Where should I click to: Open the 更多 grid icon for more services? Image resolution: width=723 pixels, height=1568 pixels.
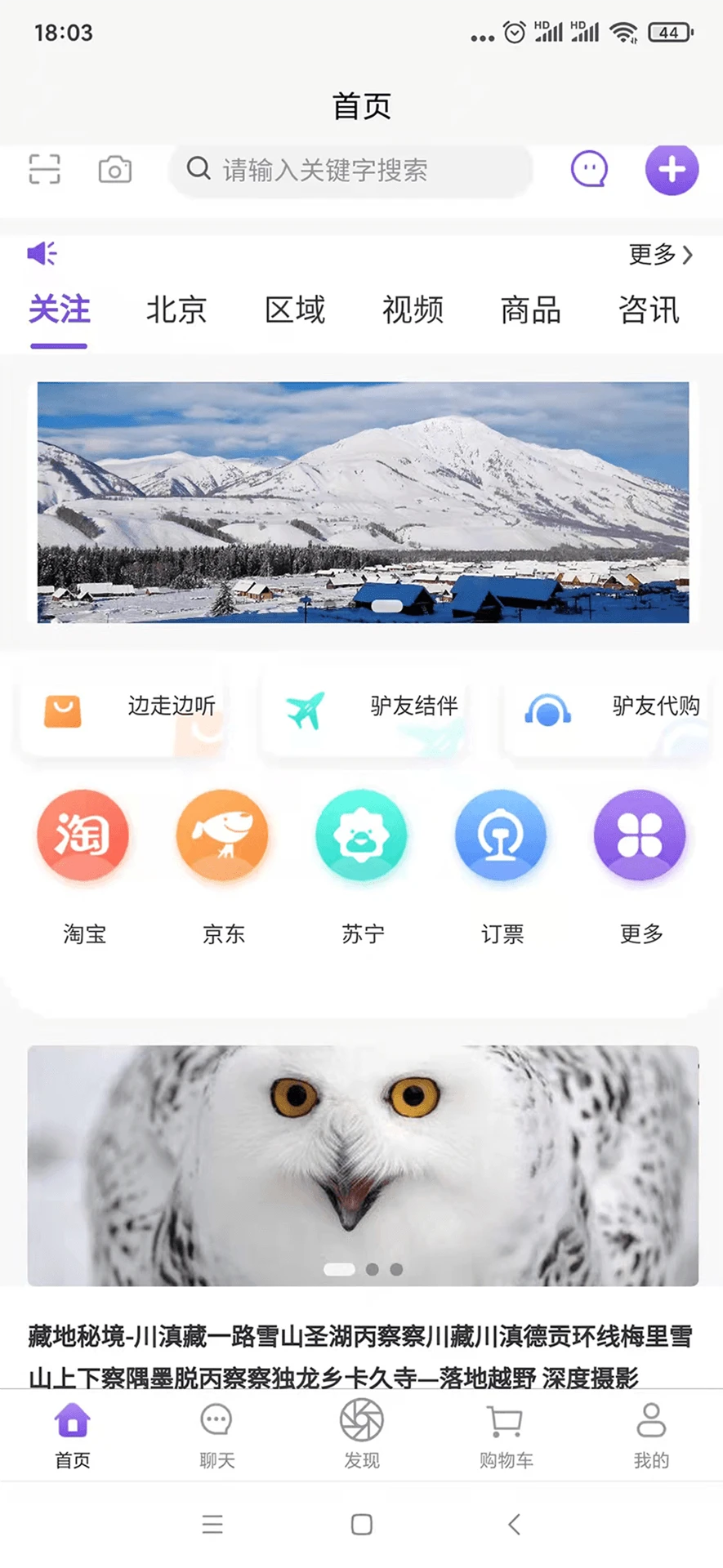(x=640, y=835)
